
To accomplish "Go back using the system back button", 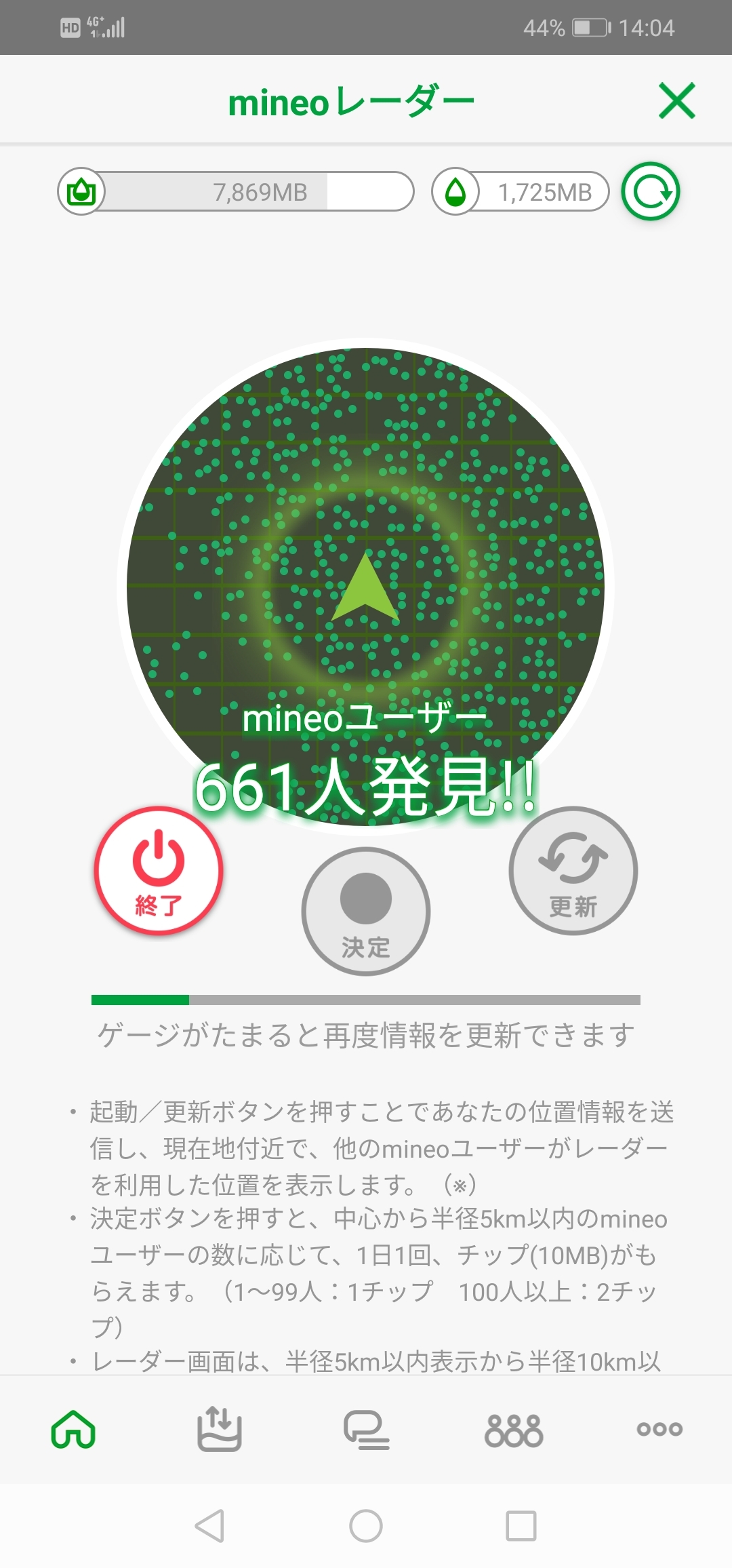I will [209, 1526].
